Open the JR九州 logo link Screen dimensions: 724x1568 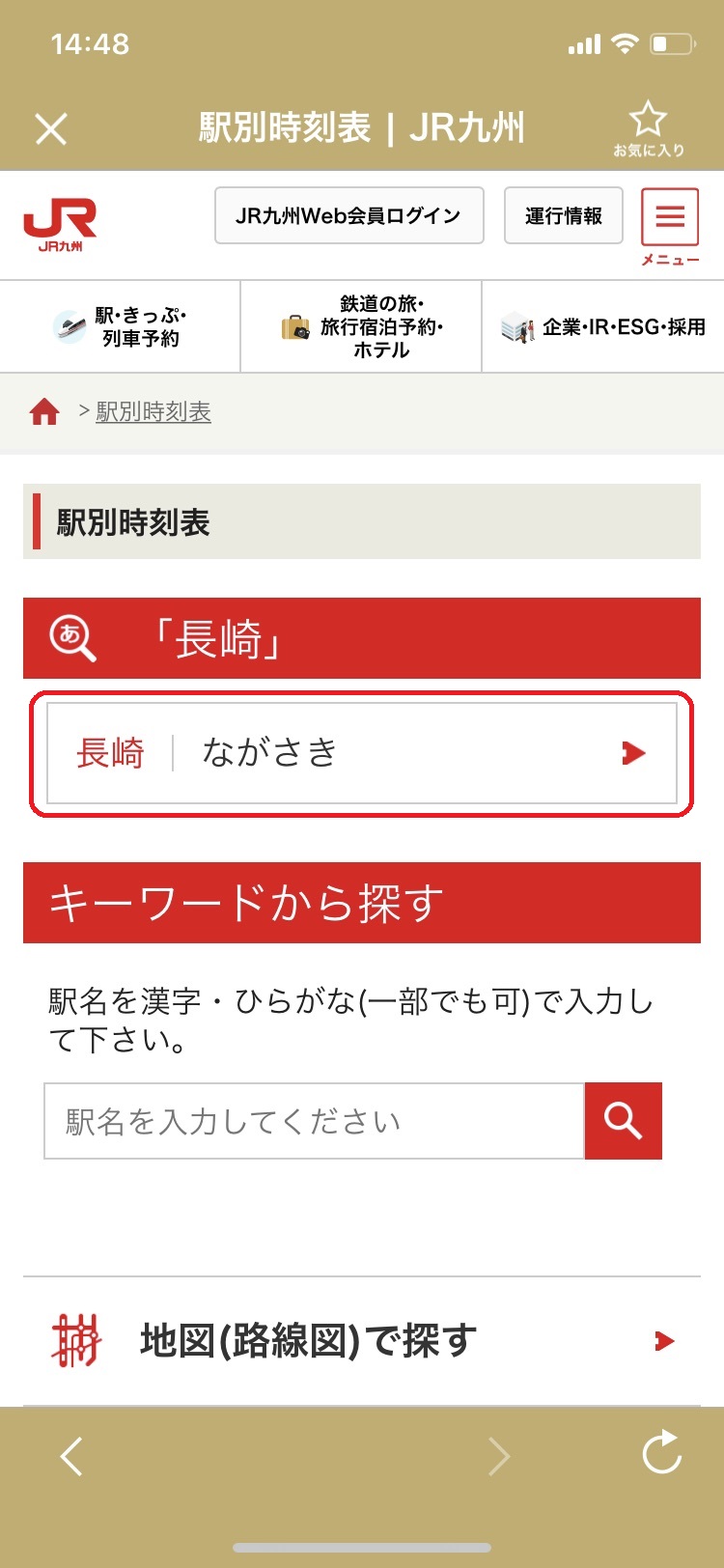[x=60, y=225]
